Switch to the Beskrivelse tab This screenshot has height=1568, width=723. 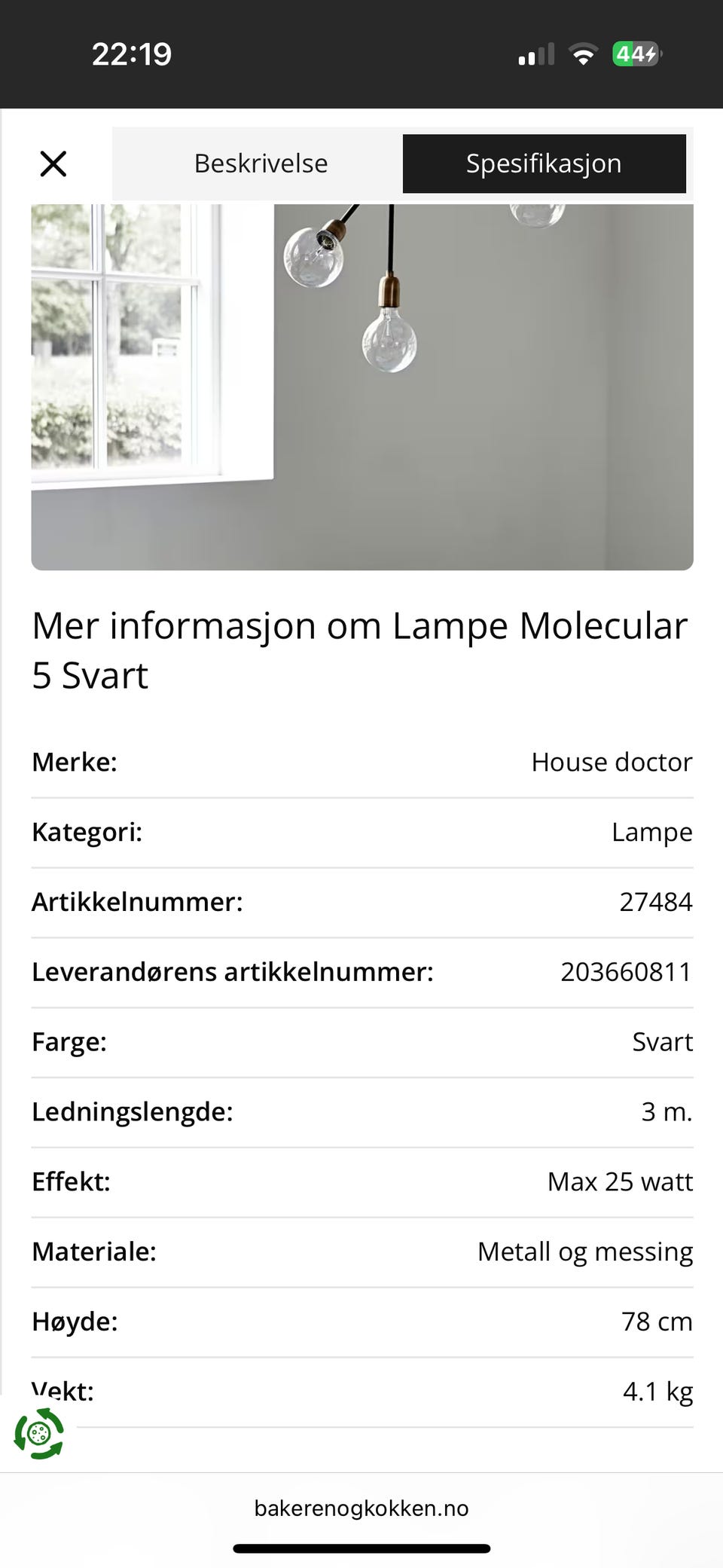(x=261, y=163)
